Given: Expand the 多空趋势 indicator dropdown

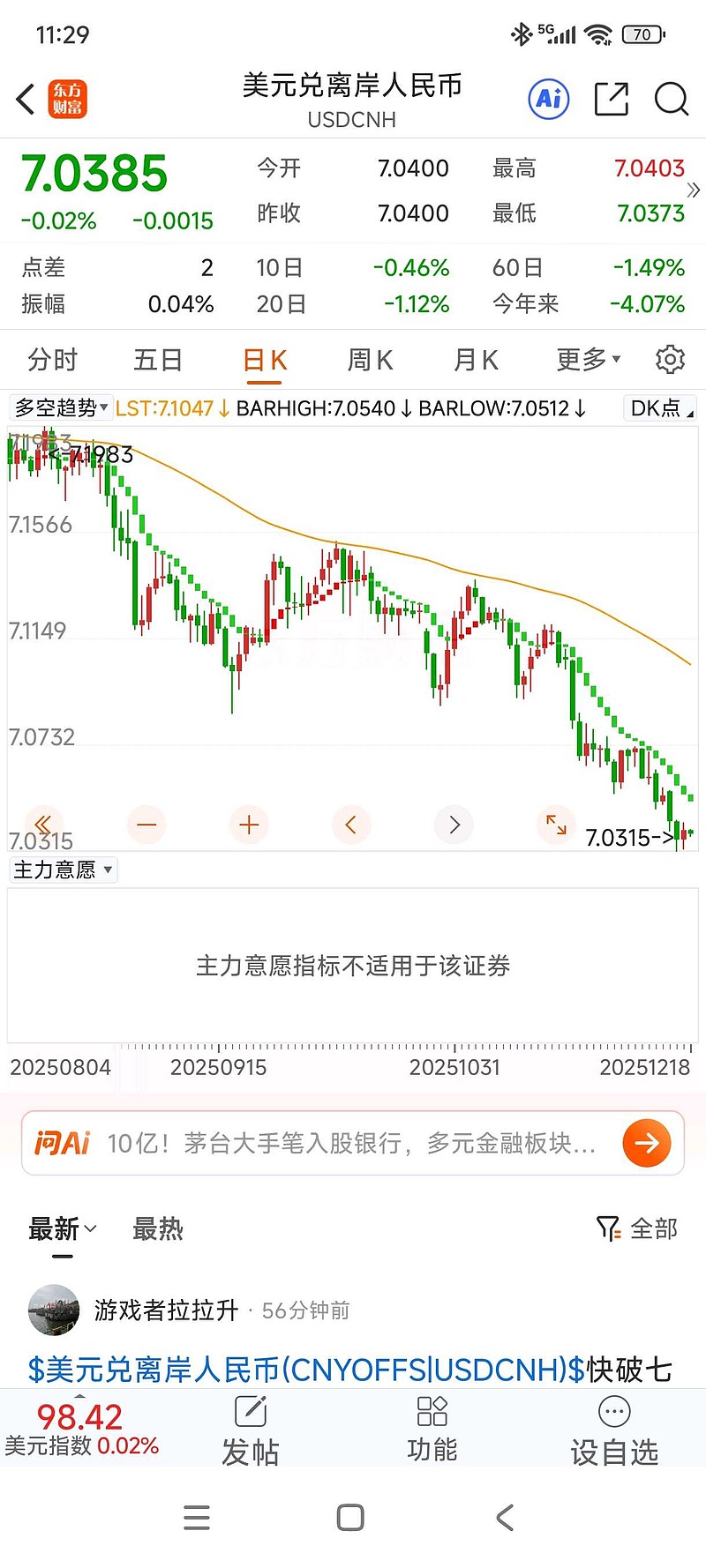Looking at the screenshot, I should point(57,407).
